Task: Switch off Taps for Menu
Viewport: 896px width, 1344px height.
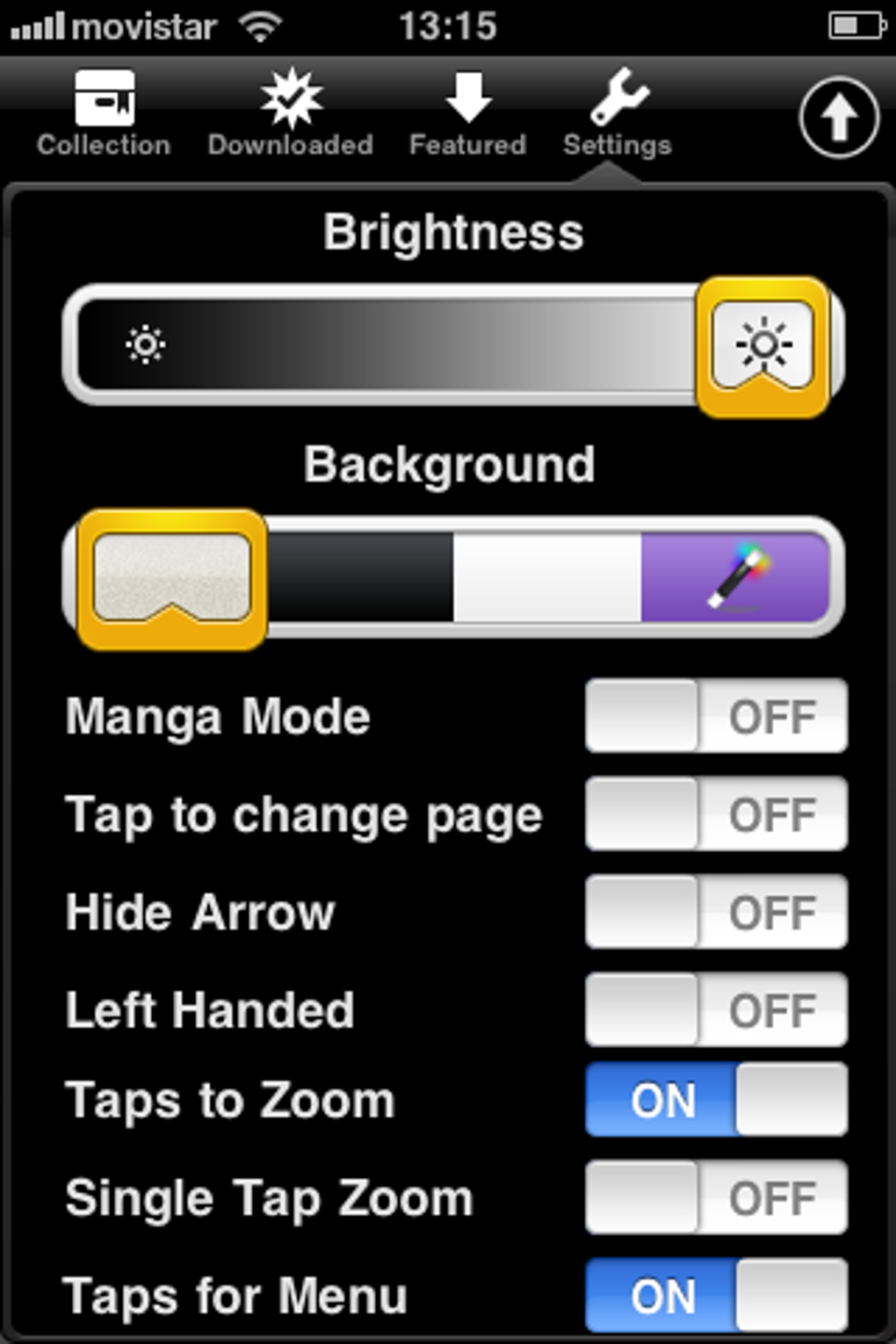Action: (716, 1296)
